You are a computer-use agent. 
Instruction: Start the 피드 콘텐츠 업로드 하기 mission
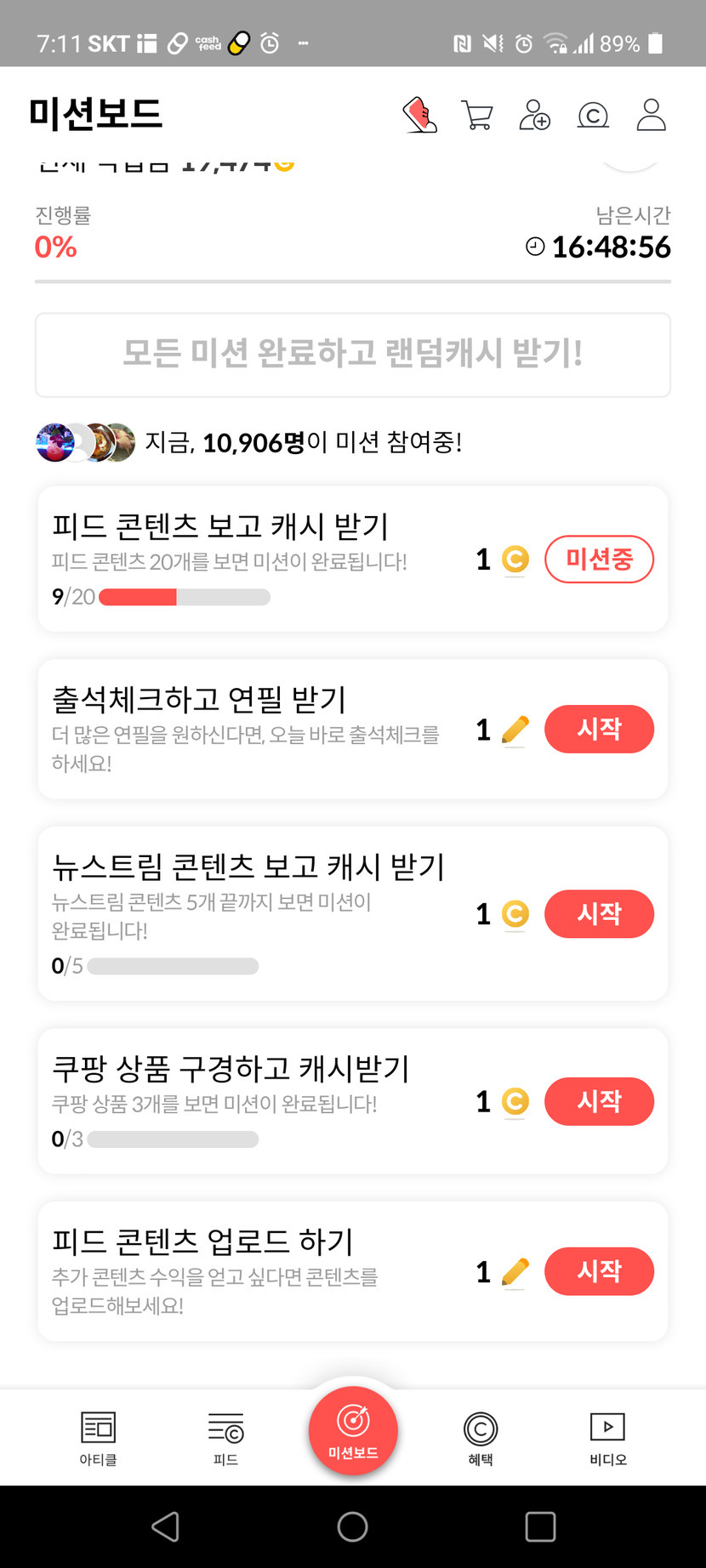click(599, 1271)
